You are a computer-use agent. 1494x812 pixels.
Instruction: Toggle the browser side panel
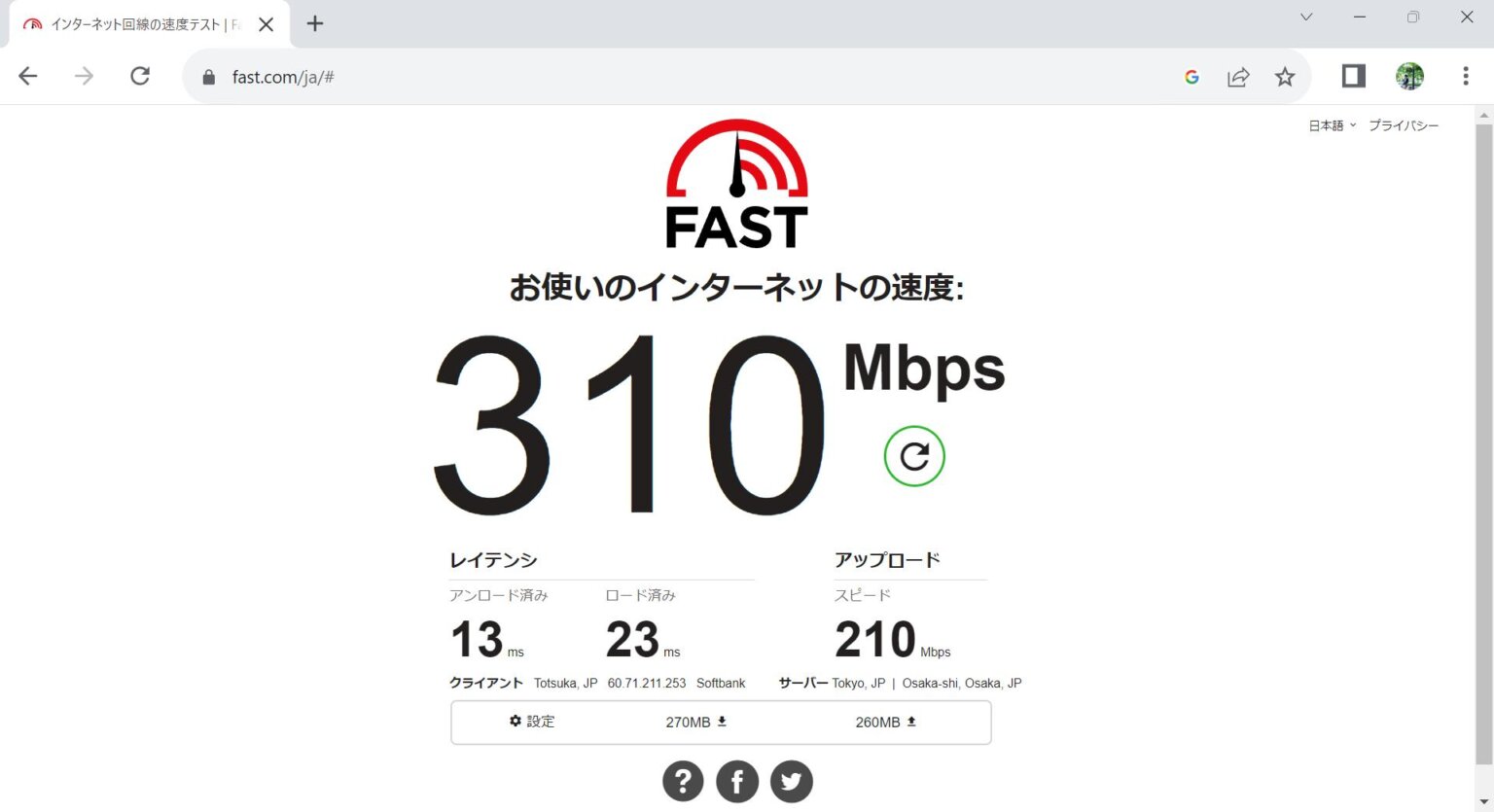(x=1353, y=77)
